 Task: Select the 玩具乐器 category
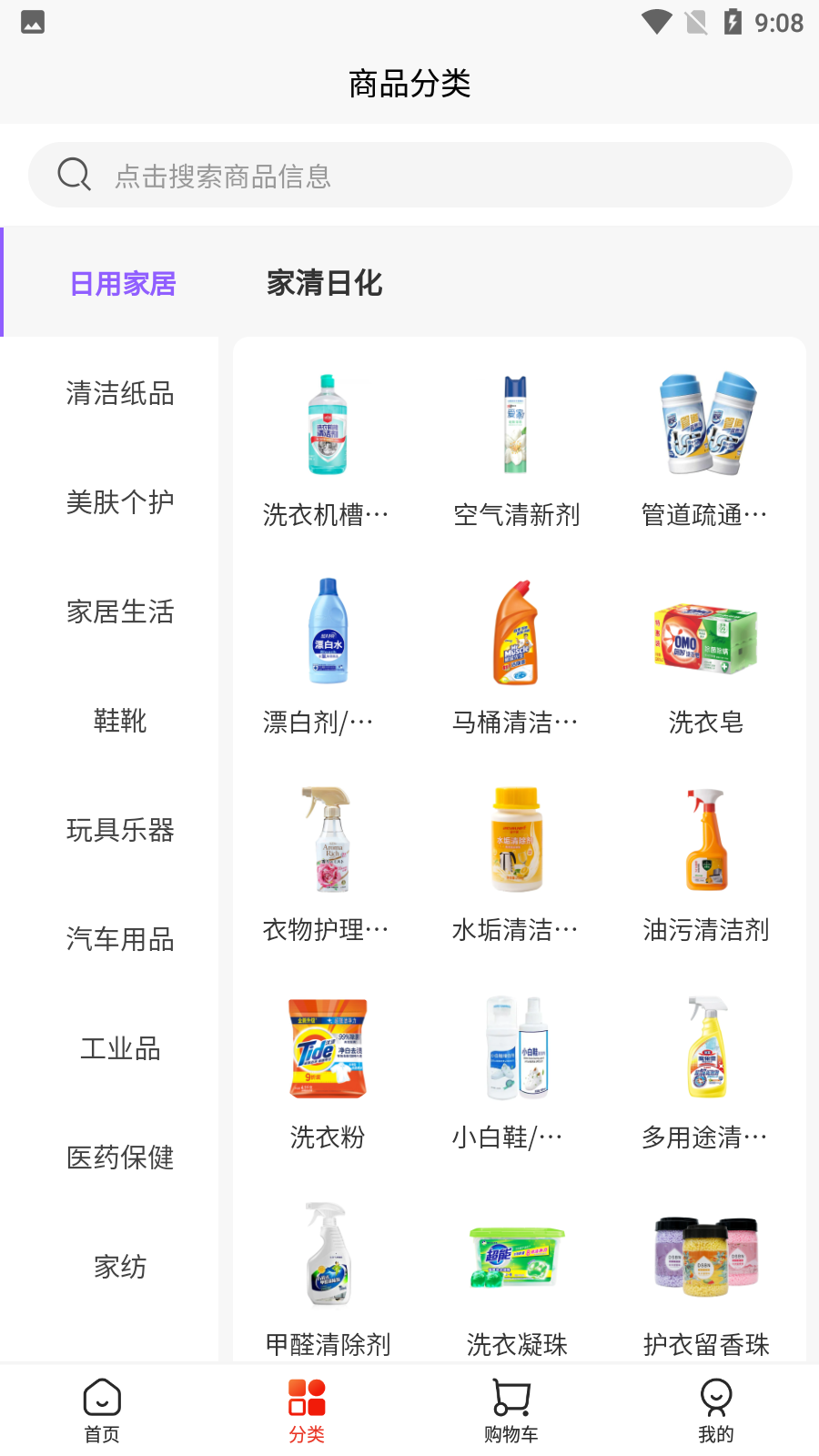[120, 830]
